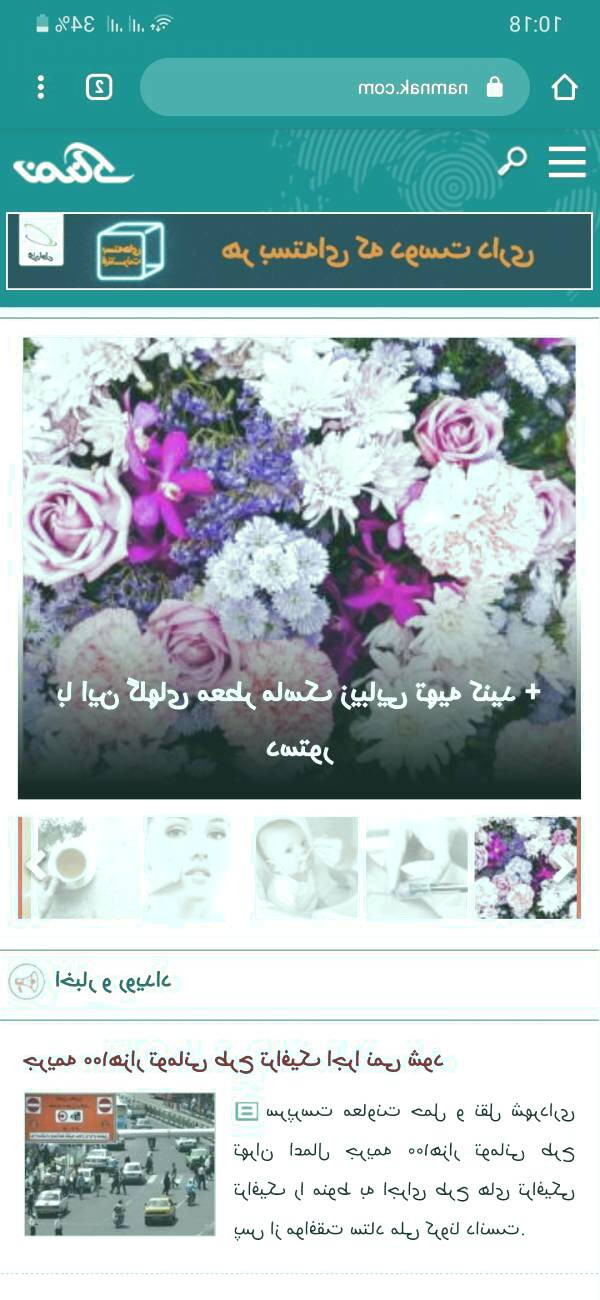Select the hand-writing thumbnail in the carousel
The height and width of the screenshot is (1300, 600).
(416, 867)
